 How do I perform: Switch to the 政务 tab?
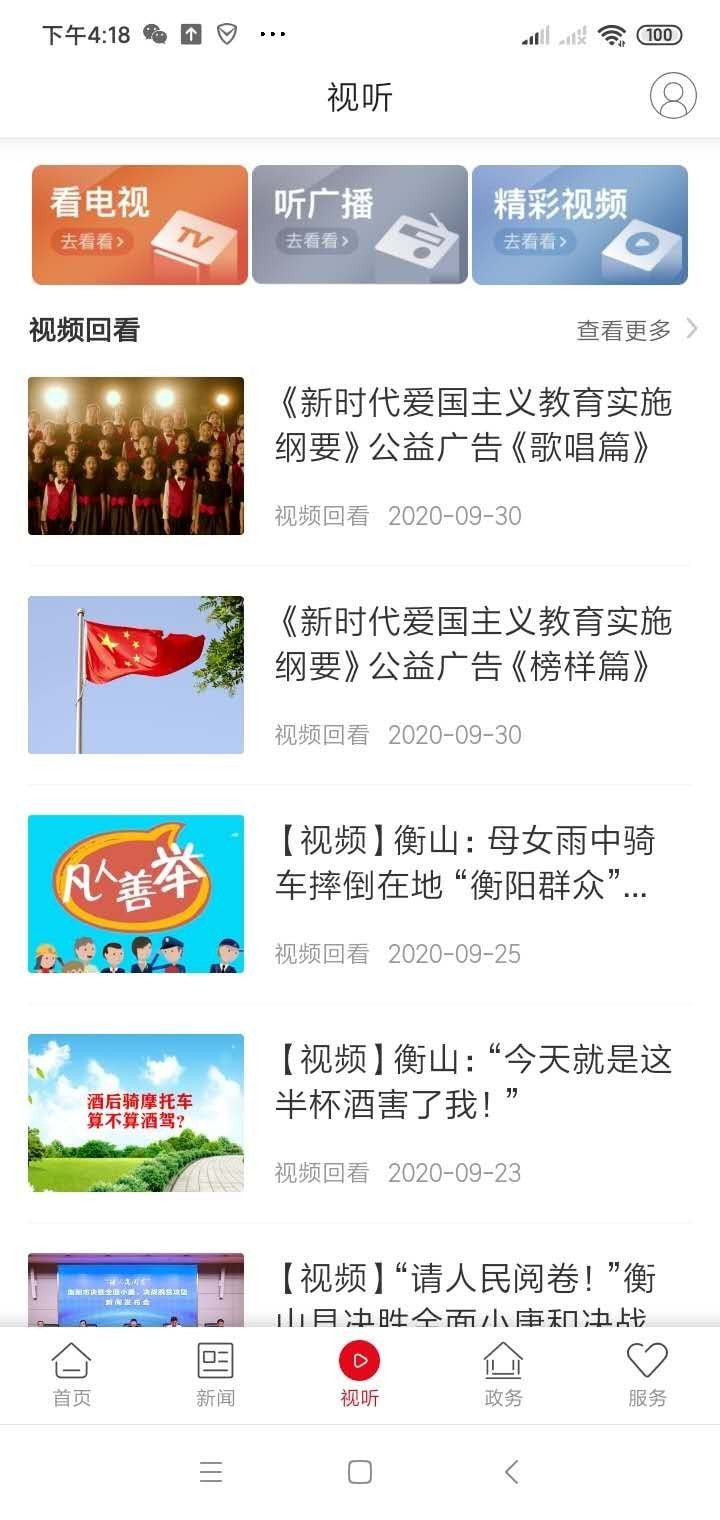(x=504, y=1376)
